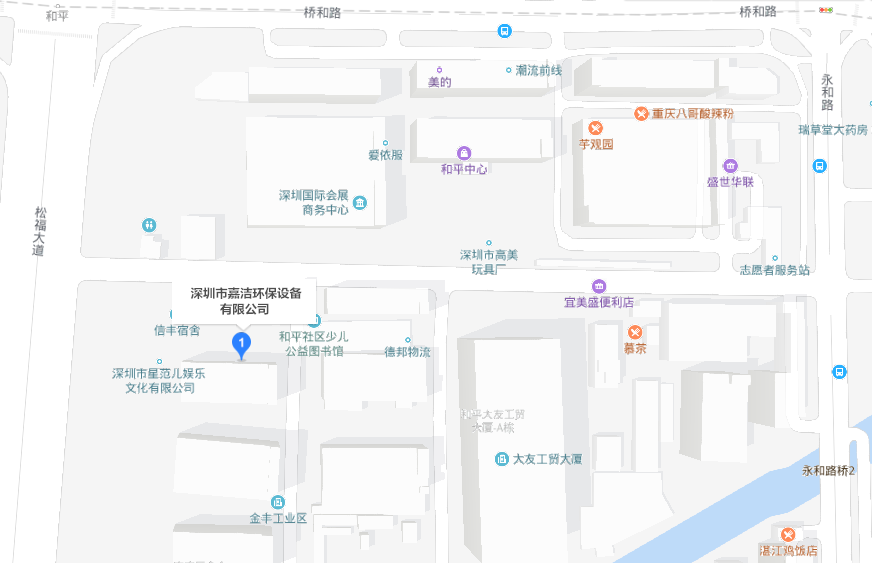The image size is (872, 563).
Task: Tap the blue location marker numbered 1
Action: 241,345
